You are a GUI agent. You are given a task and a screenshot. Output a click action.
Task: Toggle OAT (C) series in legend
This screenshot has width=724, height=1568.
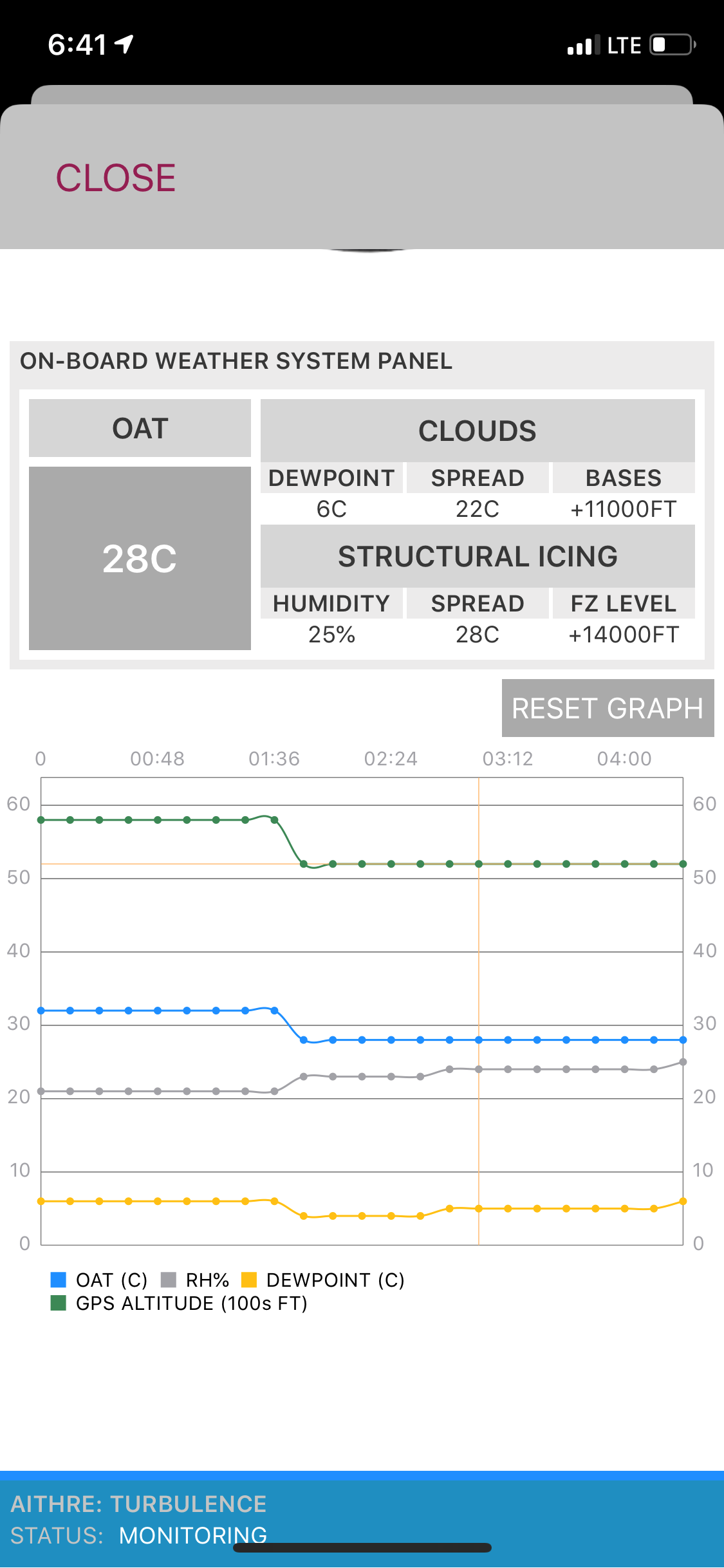point(100,1280)
